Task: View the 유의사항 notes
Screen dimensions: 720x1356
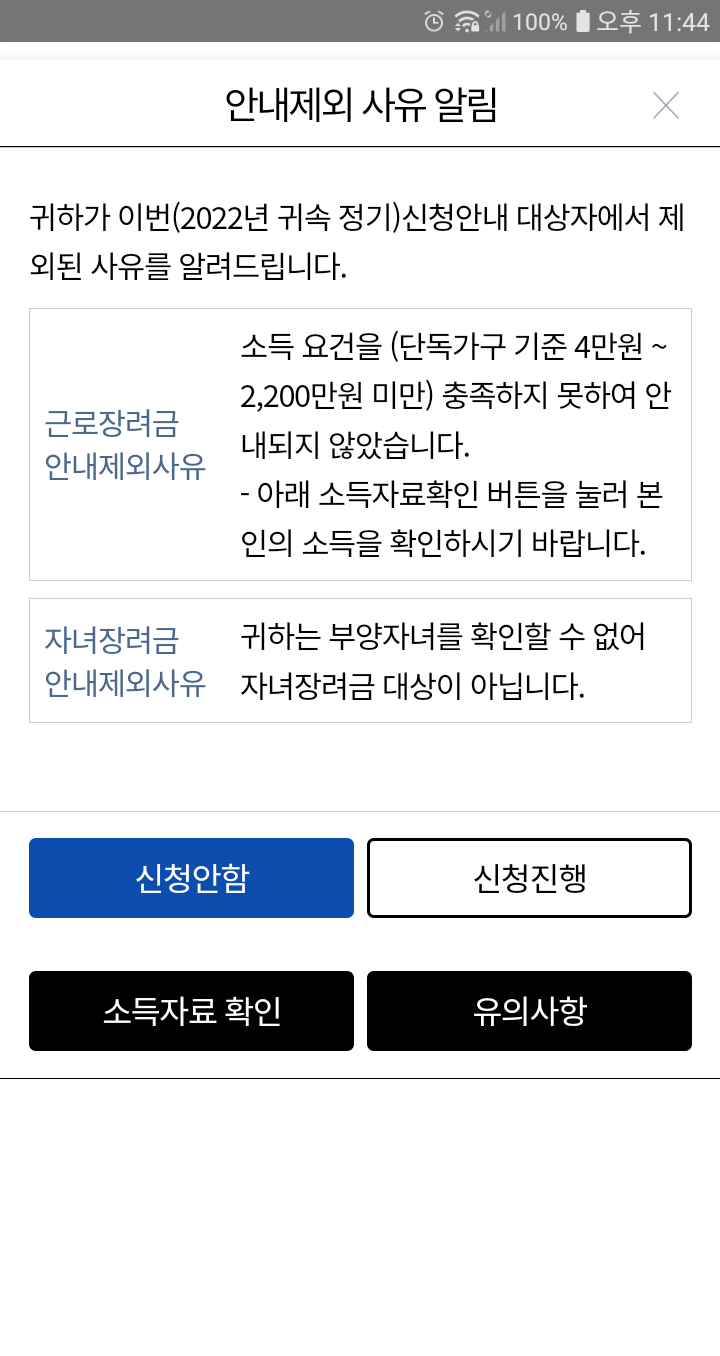Action: pos(529,1011)
